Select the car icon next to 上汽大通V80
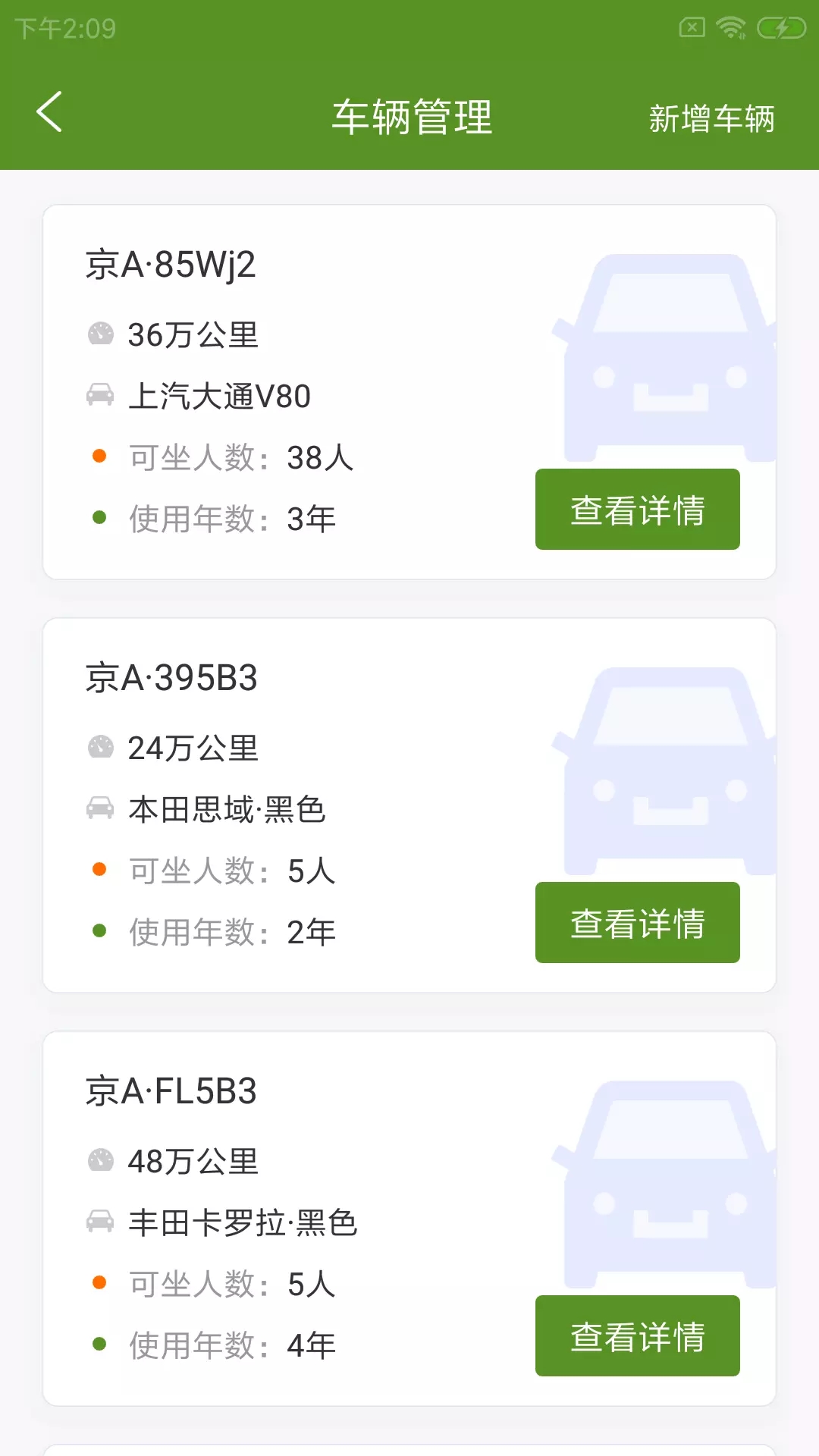The height and width of the screenshot is (1456, 819). [x=99, y=394]
